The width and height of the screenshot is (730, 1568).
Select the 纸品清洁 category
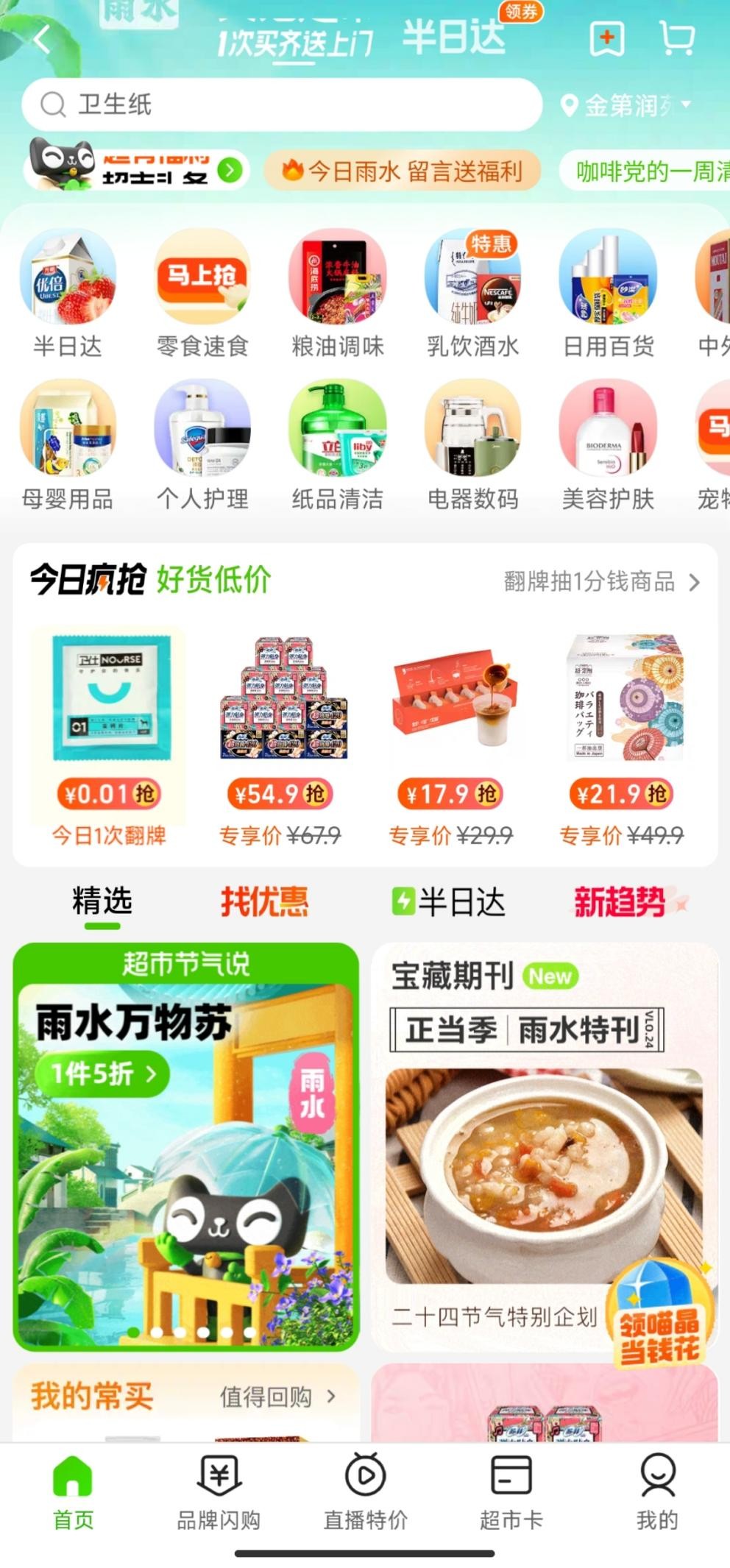[x=337, y=441]
